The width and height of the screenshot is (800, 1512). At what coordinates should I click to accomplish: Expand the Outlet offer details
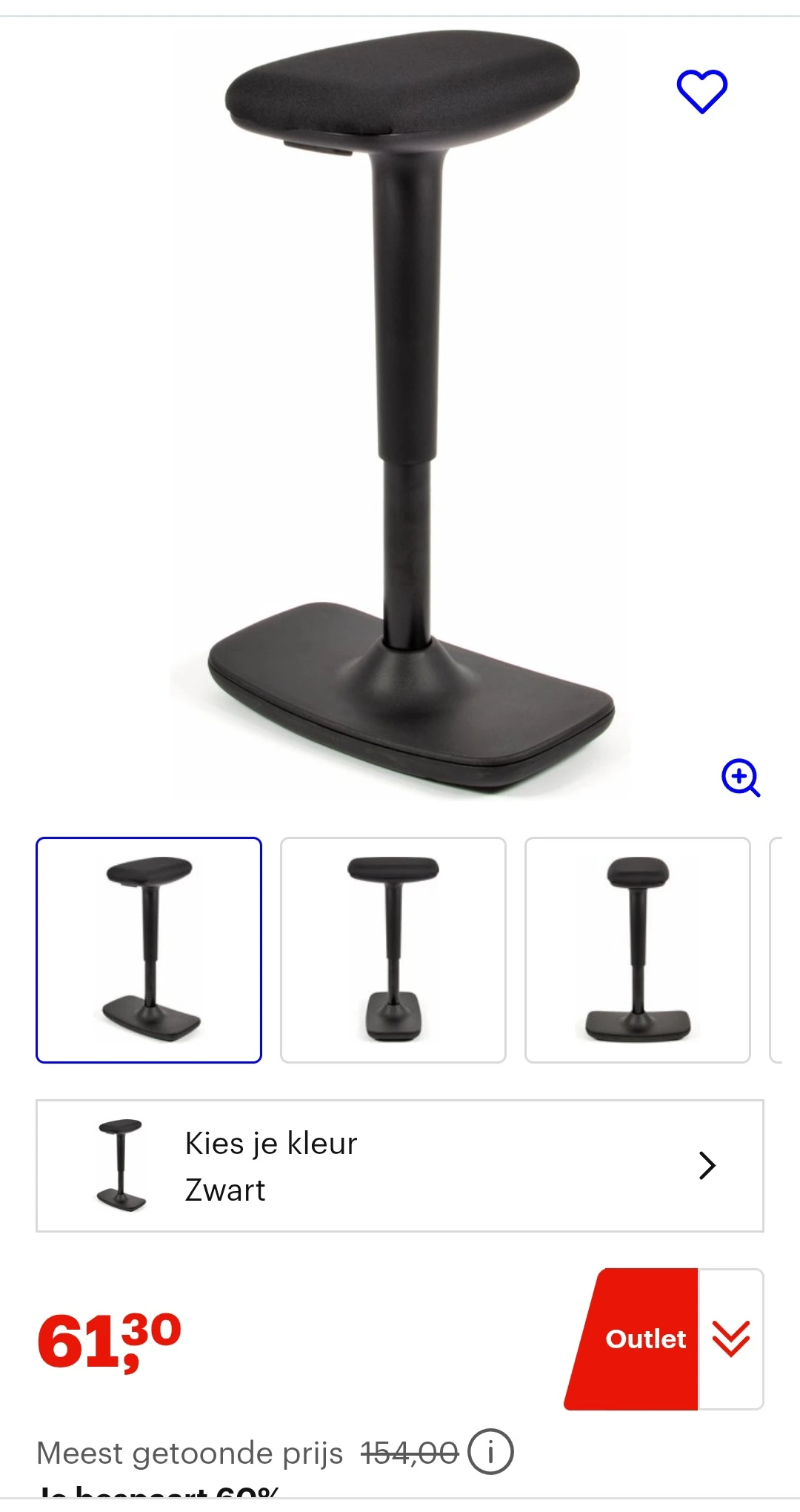click(x=730, y=1339)
